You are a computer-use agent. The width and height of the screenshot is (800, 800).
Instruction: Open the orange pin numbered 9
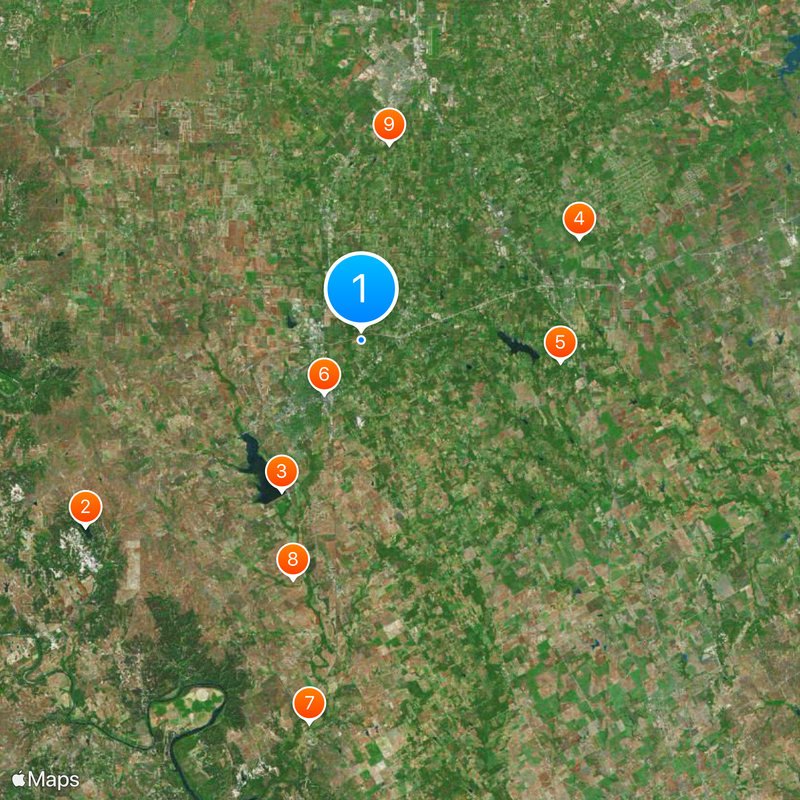(389, 125)
